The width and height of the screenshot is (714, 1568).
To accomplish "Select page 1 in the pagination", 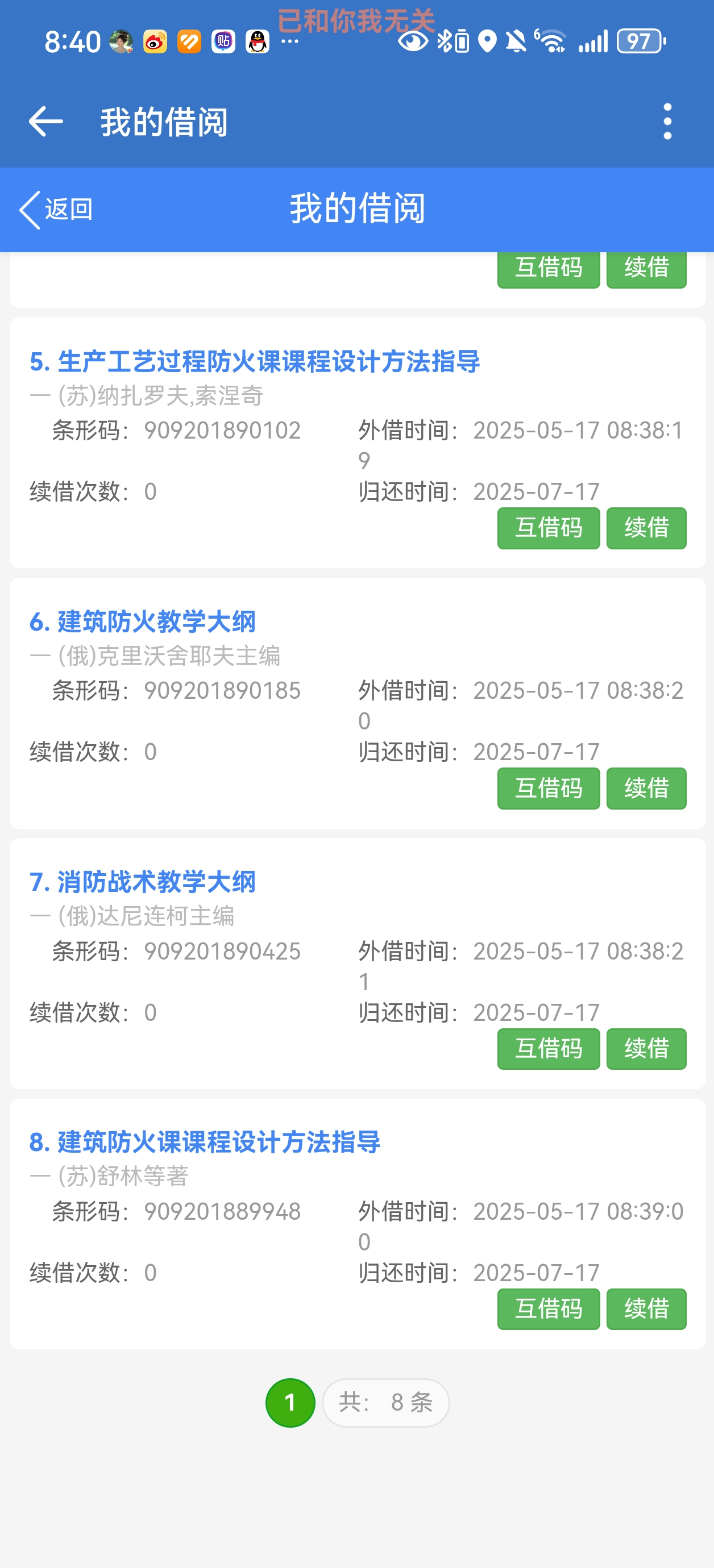I will pos(290,1403).
